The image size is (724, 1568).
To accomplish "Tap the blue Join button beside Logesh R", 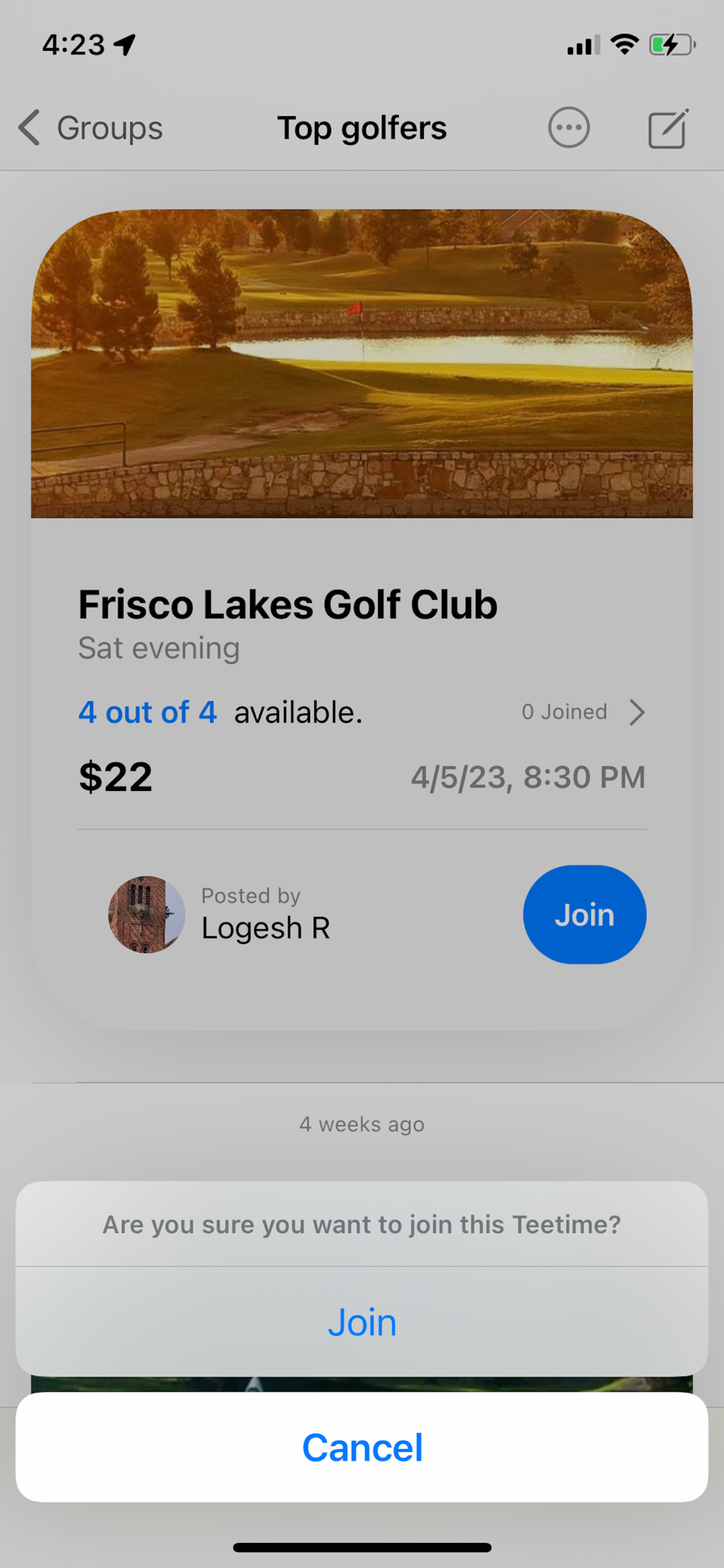I will (x=585, y=914).
